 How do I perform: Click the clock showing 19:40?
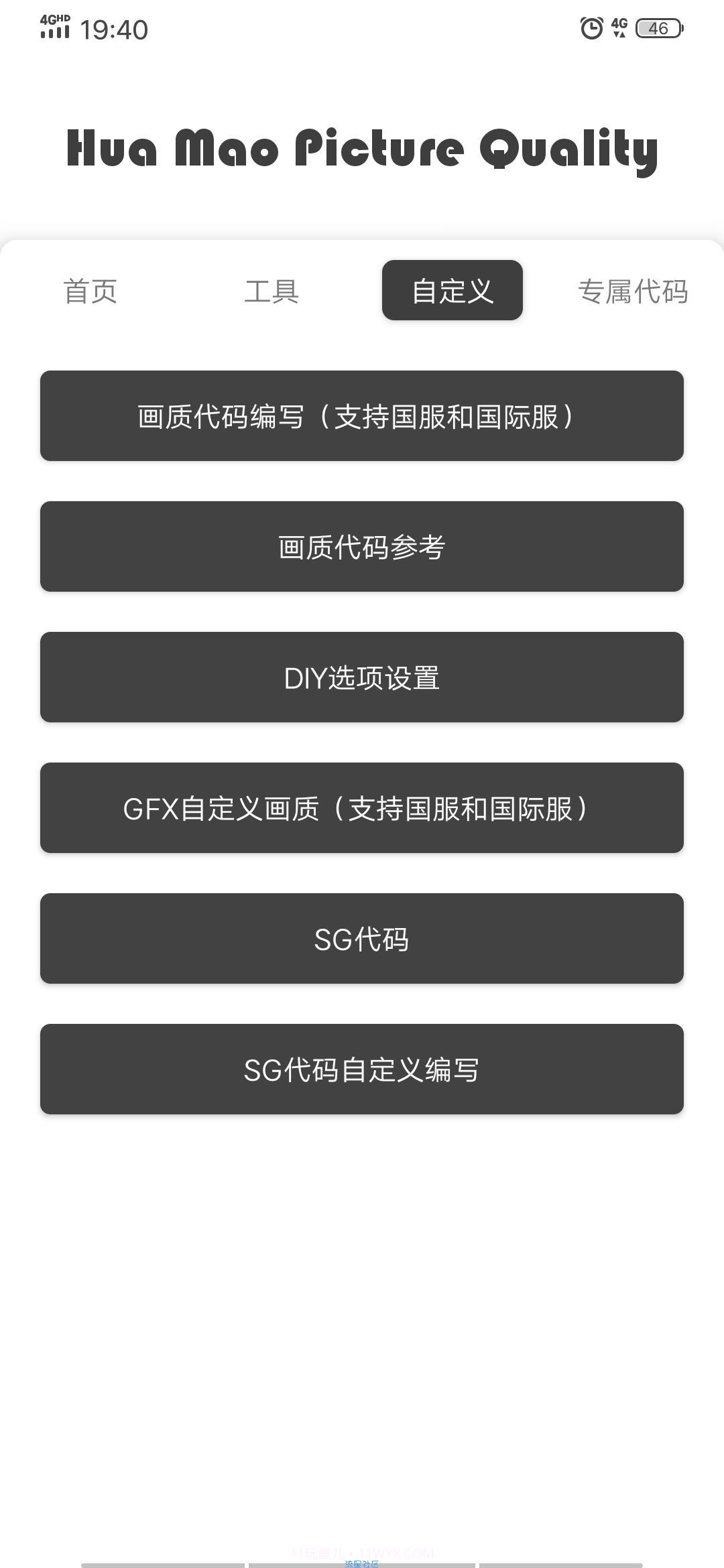[114, 28]
